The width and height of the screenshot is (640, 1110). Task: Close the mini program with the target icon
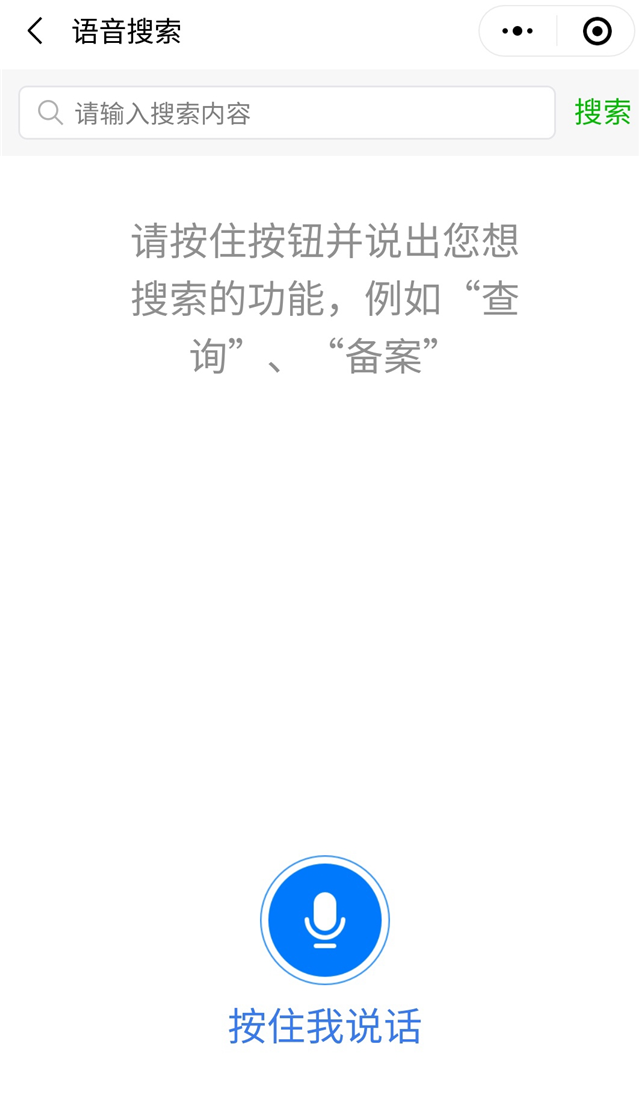point(597,32)
